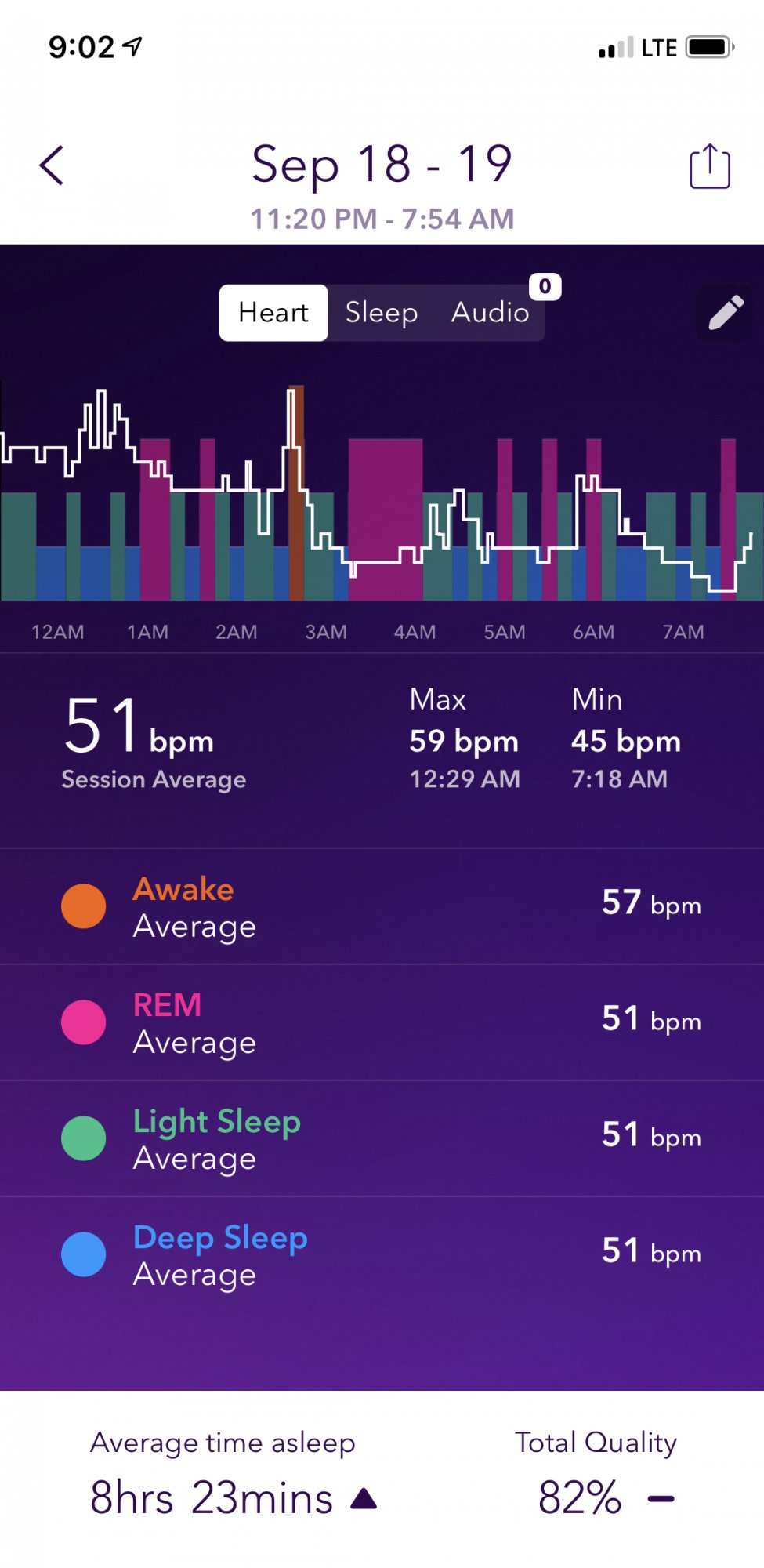Screen dimensions: 764x1568
Task: Select the Heart tab
Action: click(273, 313)
